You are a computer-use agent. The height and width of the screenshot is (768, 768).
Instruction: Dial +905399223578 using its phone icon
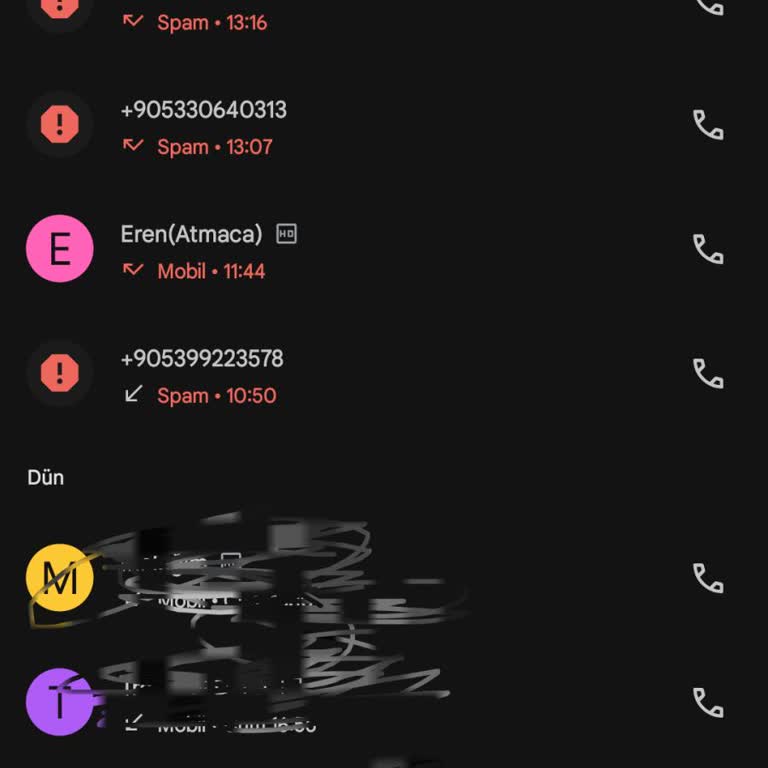(x=708, y=373)
